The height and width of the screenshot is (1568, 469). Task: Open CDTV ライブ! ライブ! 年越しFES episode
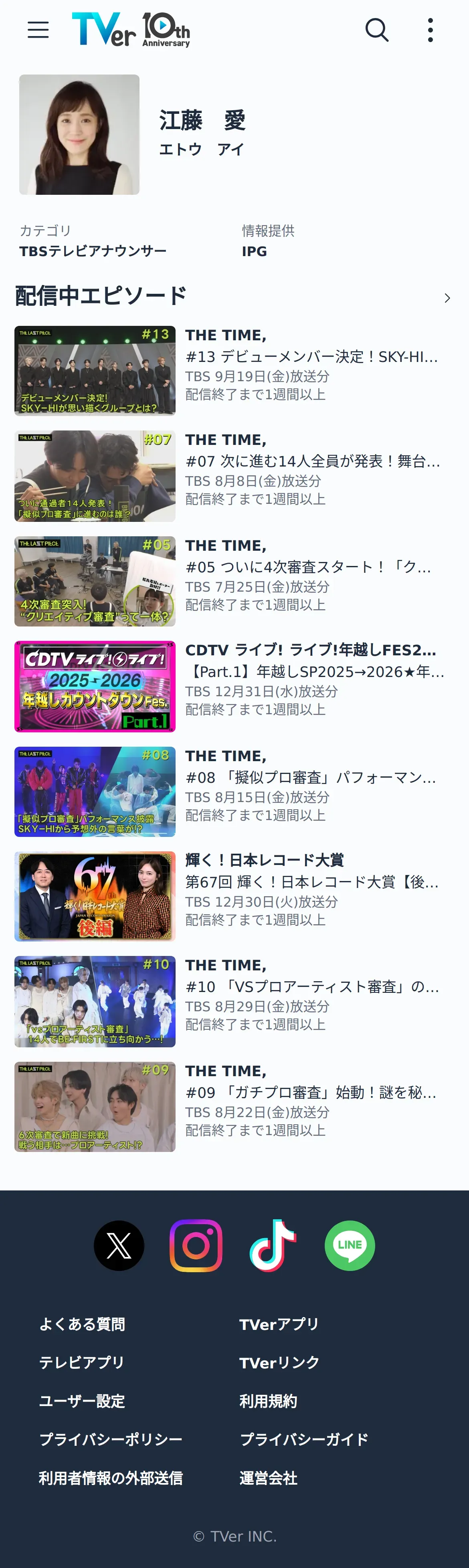pyautogui.click(x=95, y=686)
